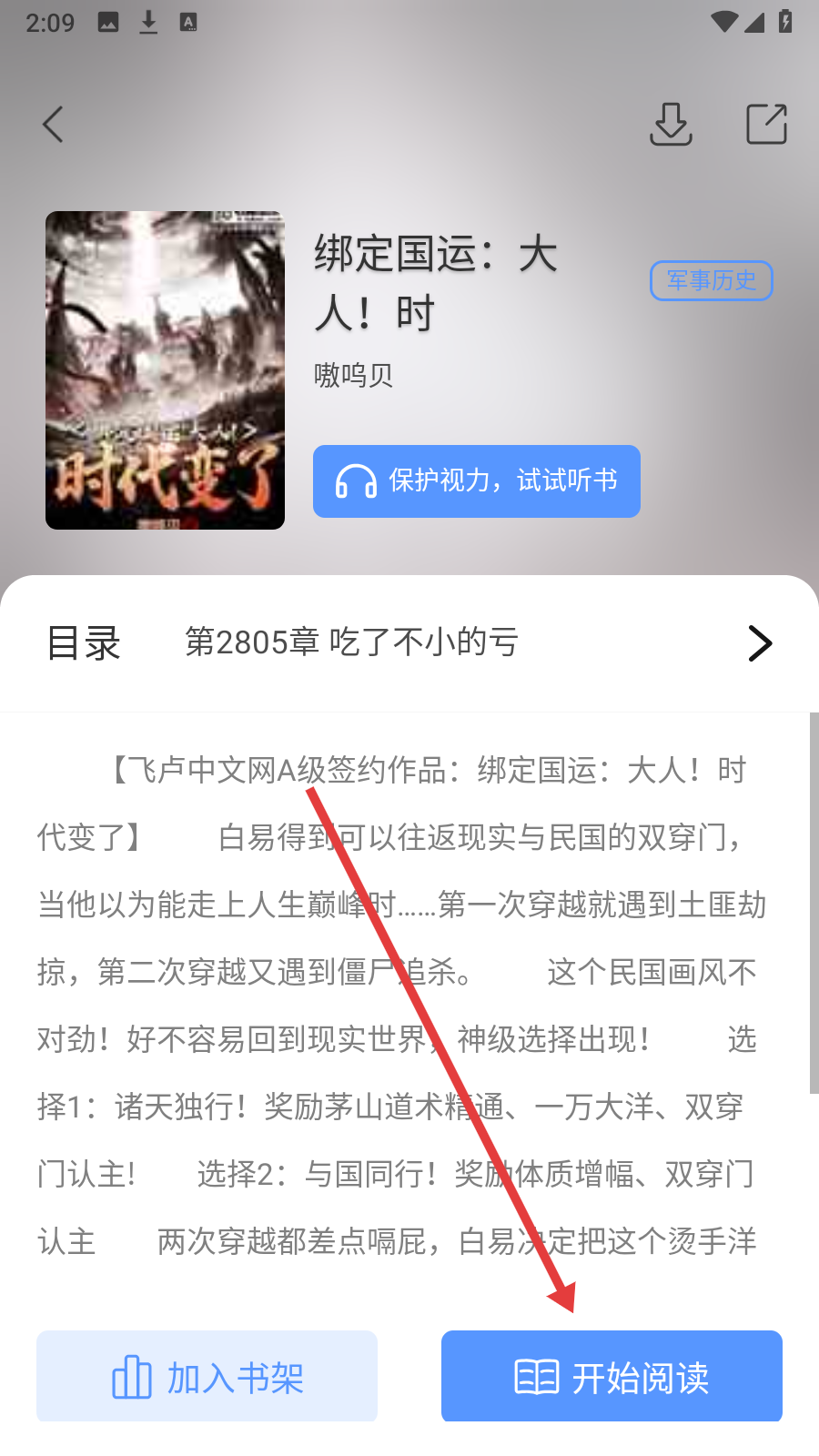This screenshot has width=819, height=1456.
Task: Open the 军事历史 category tag
Action: 711,280
